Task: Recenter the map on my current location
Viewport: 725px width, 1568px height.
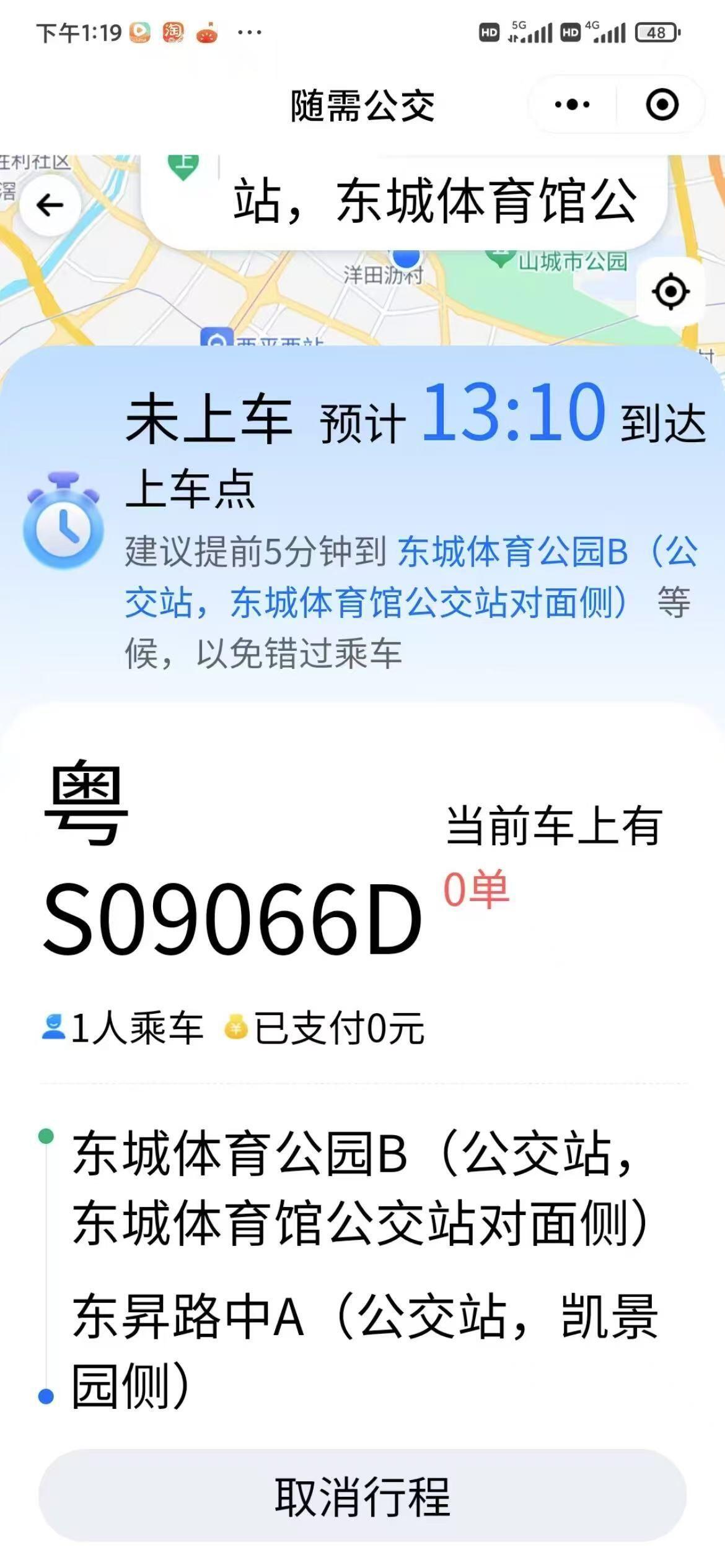Action: (x=670, y=291)
